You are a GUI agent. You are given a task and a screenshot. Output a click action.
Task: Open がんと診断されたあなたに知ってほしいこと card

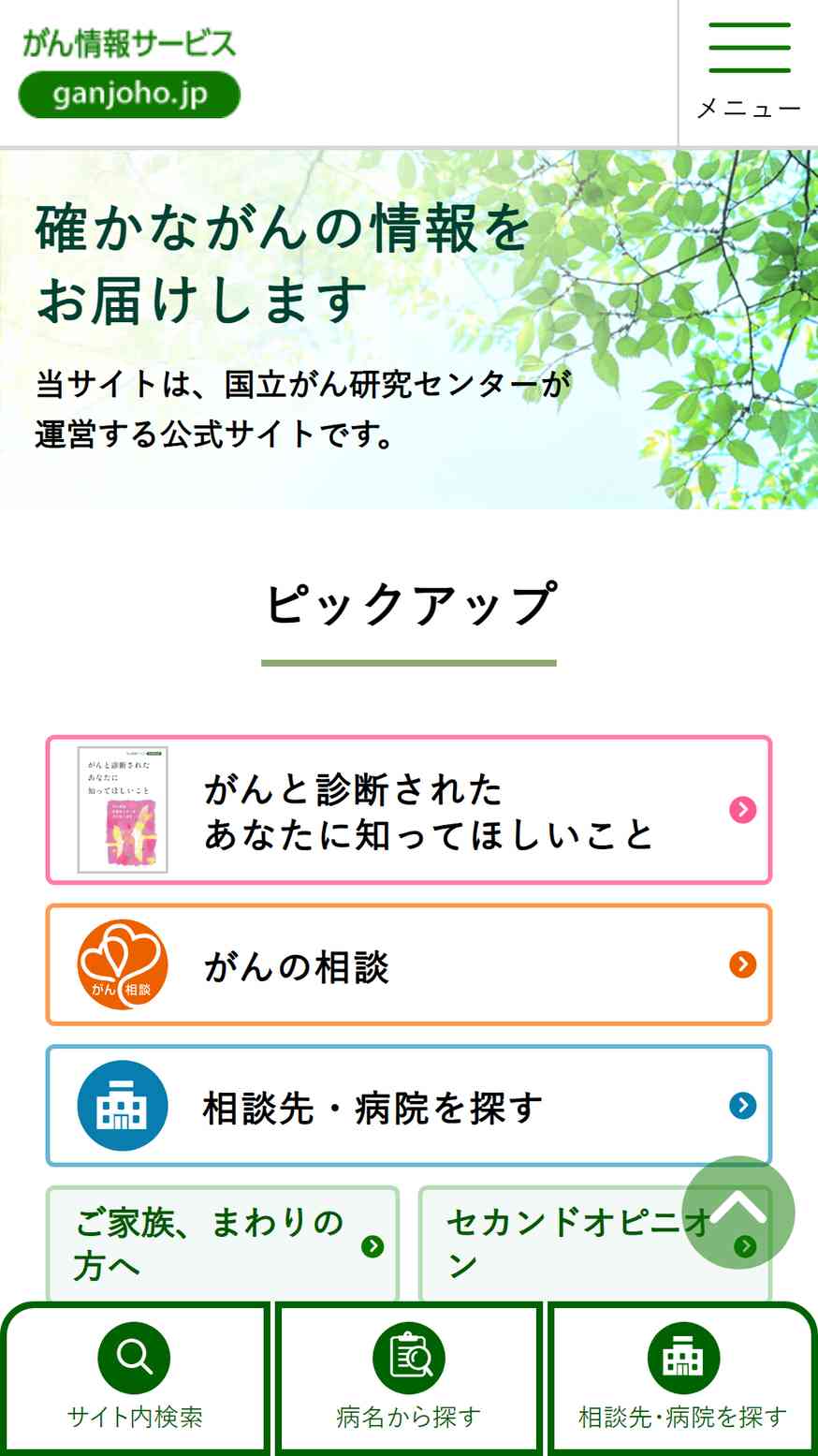(x=409, y=810)
